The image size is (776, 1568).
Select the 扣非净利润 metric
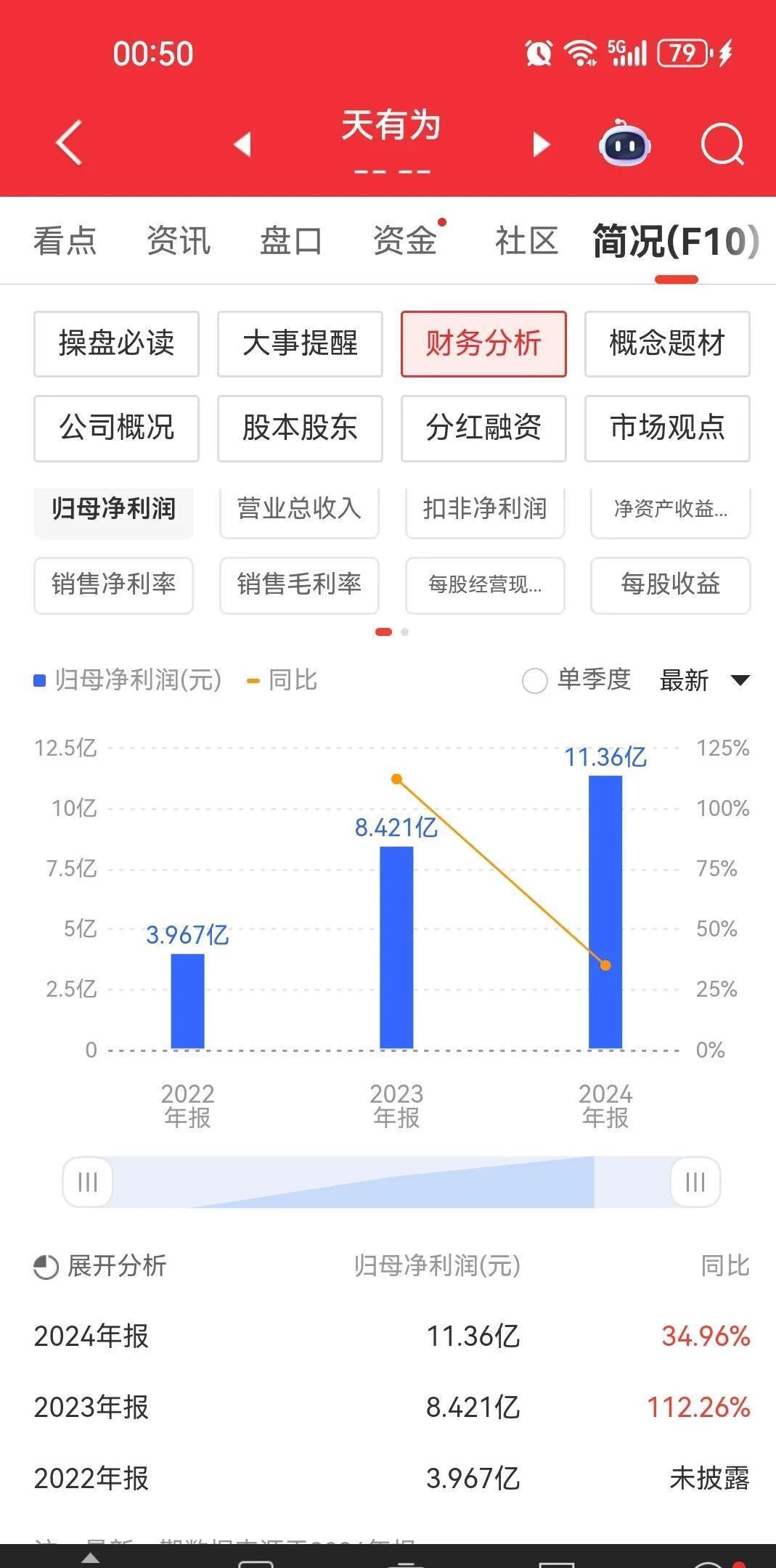485,510
